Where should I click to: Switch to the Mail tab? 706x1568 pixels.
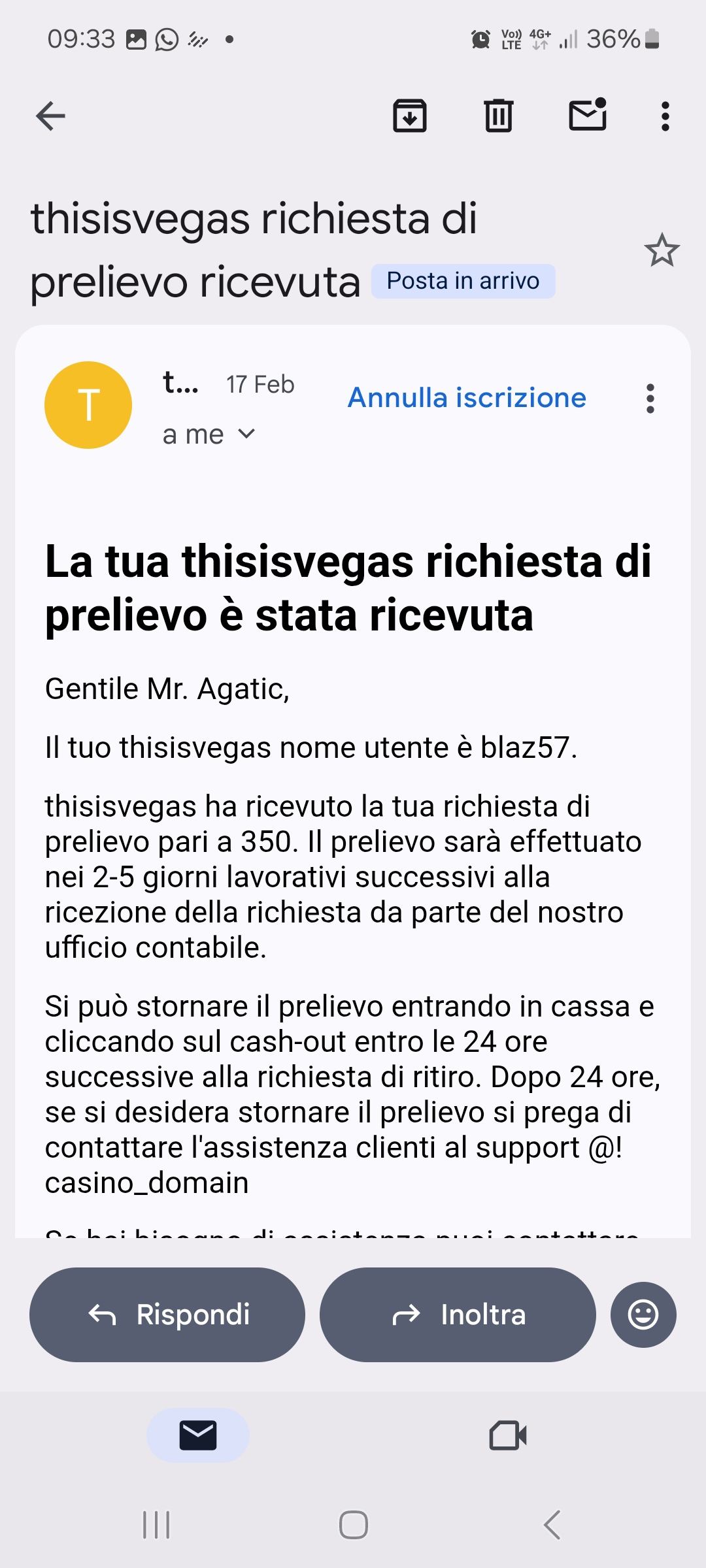click(198, 1435)
